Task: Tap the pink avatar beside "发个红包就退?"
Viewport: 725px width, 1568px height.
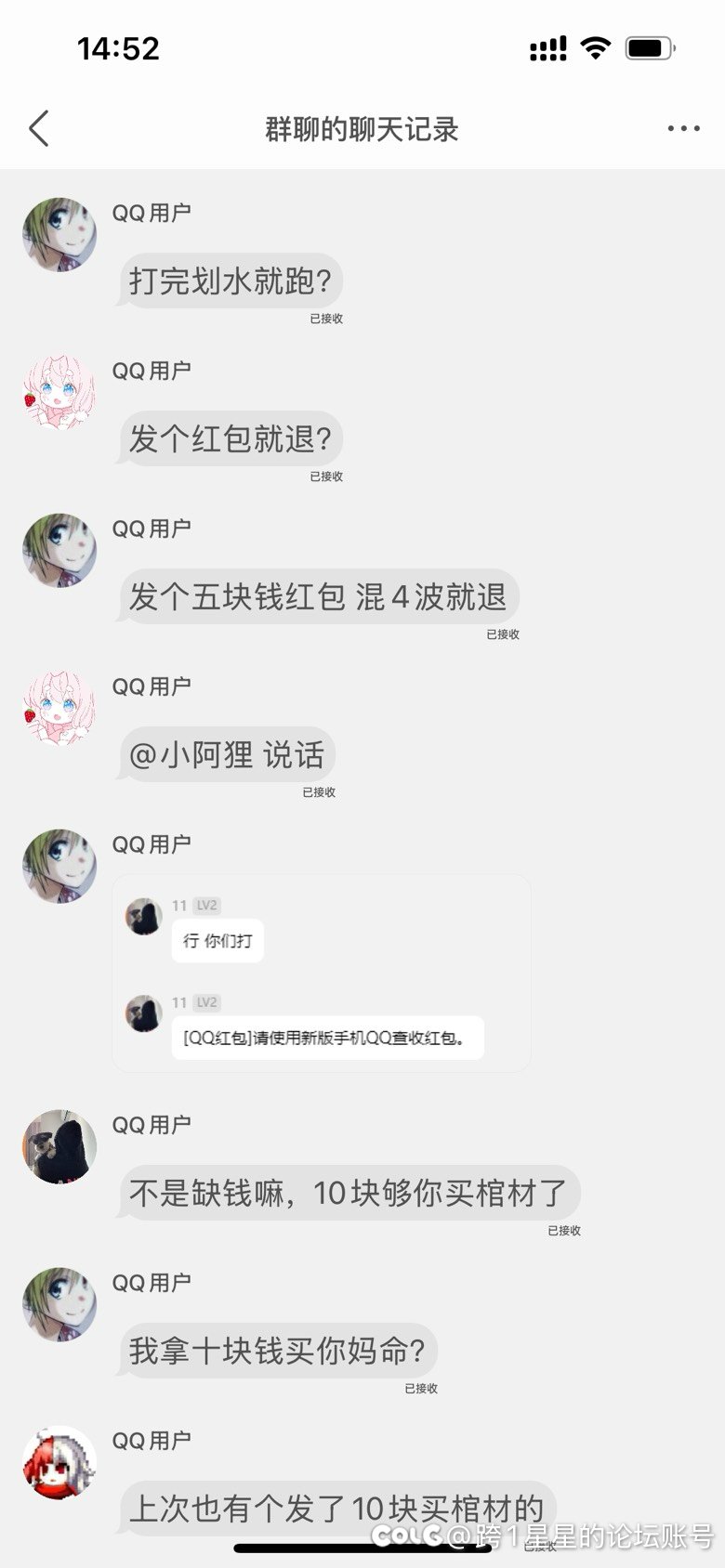Action: pyautogui.click(x=59, y=392)
